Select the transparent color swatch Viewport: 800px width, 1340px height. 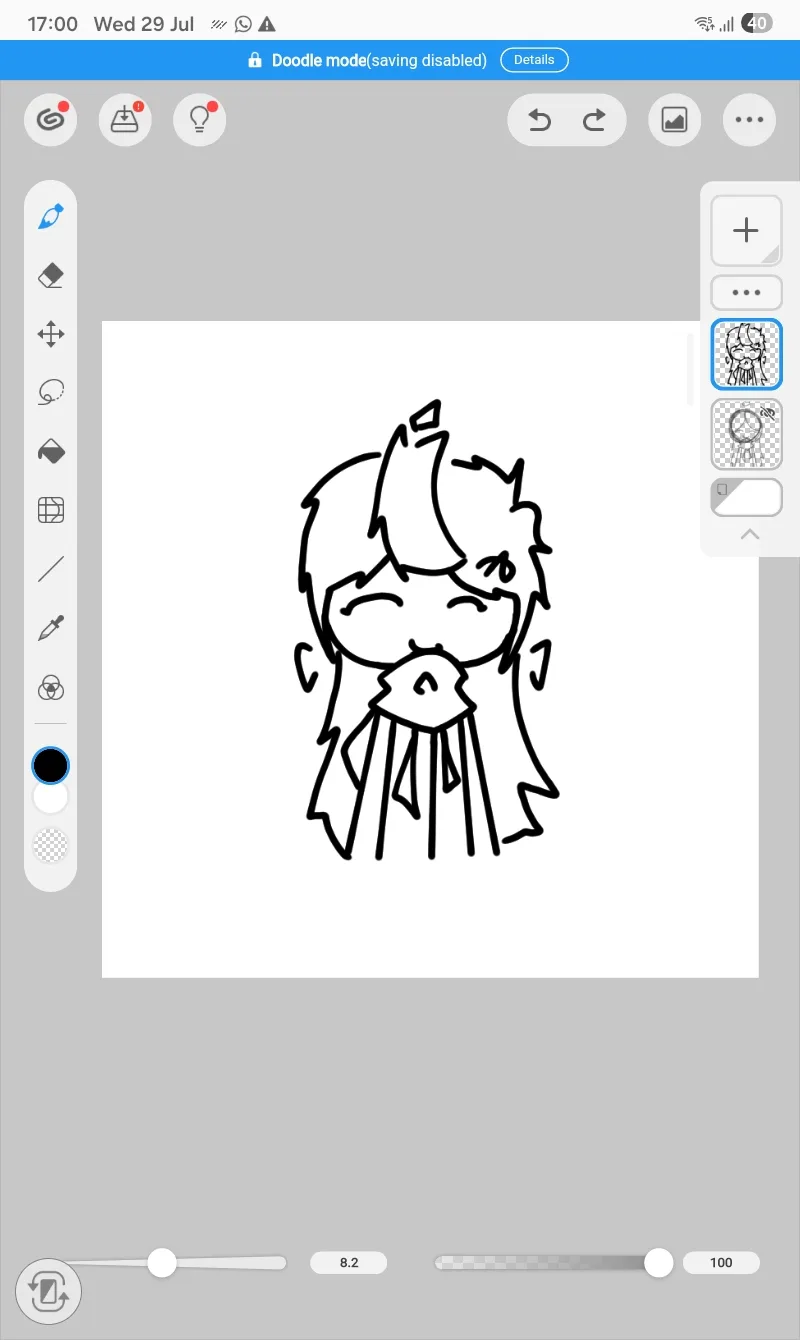point(50,845)
